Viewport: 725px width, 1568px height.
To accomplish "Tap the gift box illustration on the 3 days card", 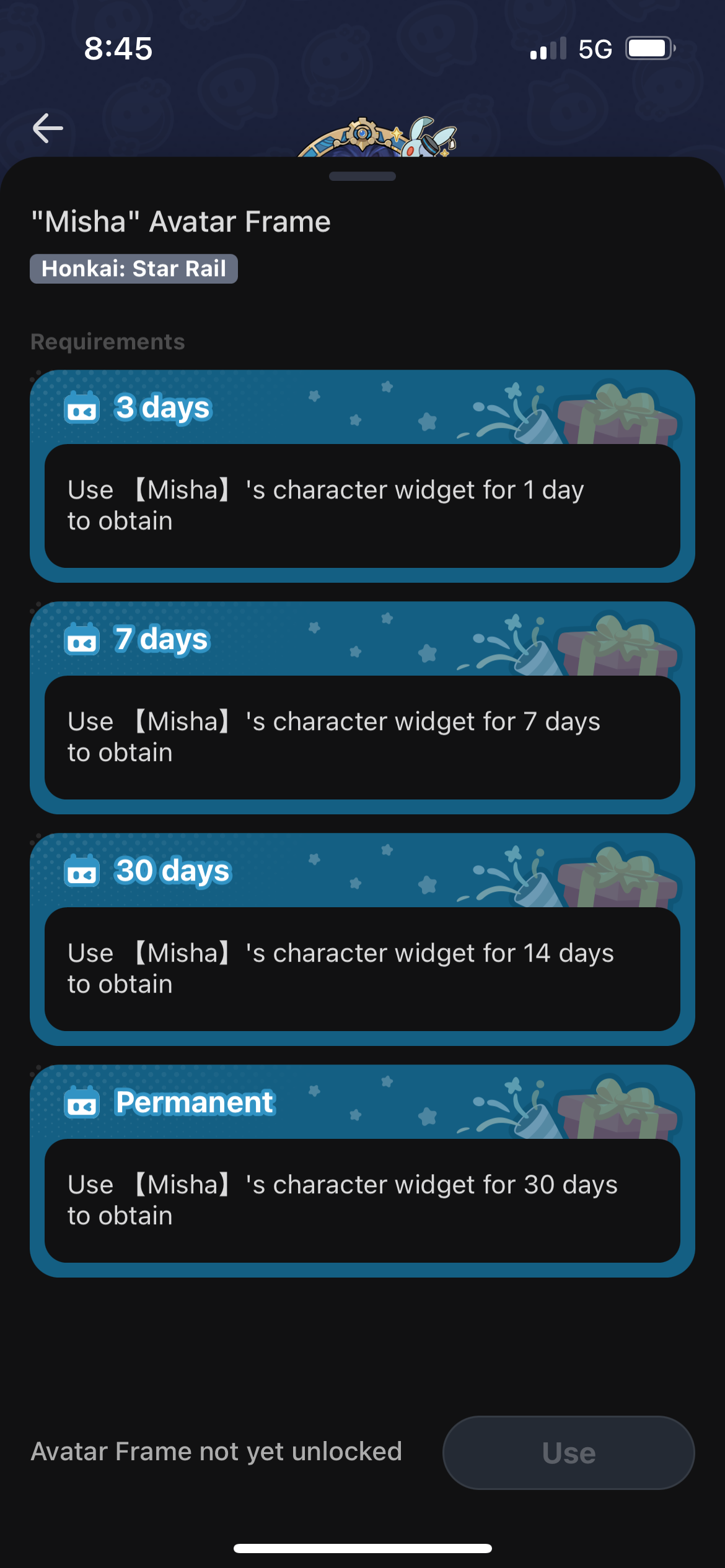I will (x=620, y=415).
